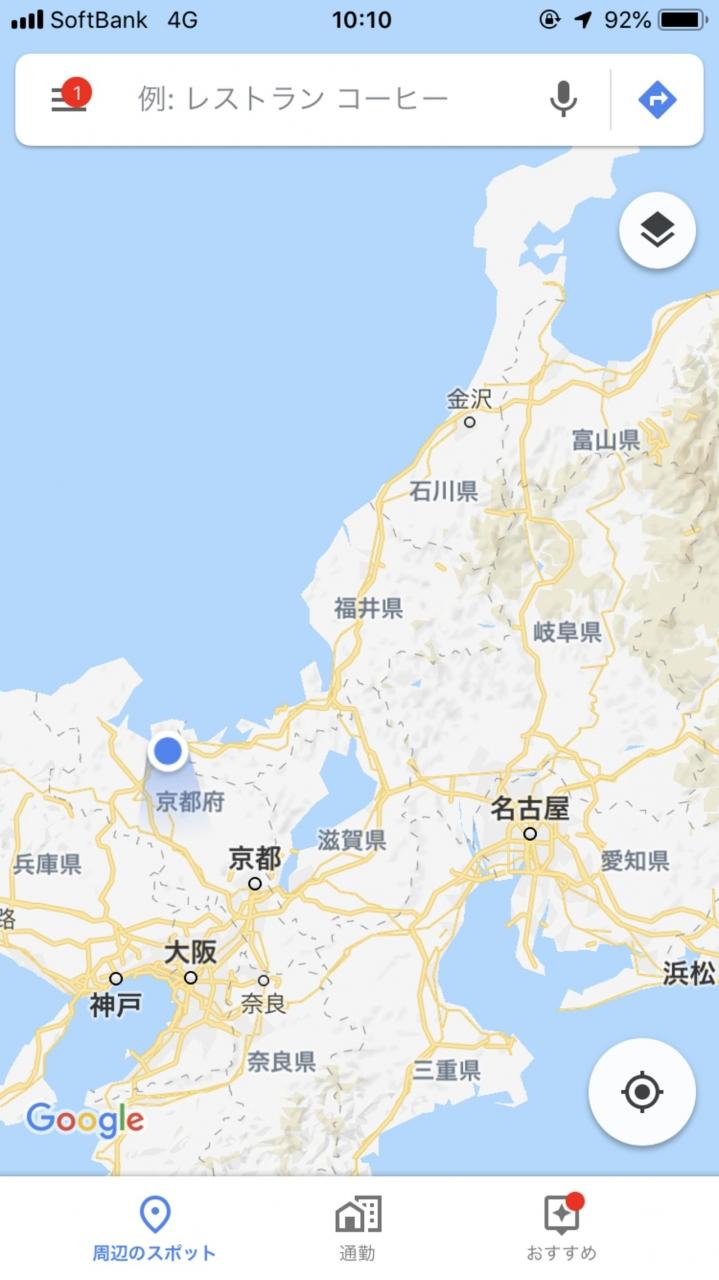Switch to the おすすめ tab
The width and height of the screenshot is (719, 1280).
tap(562, 1228)
